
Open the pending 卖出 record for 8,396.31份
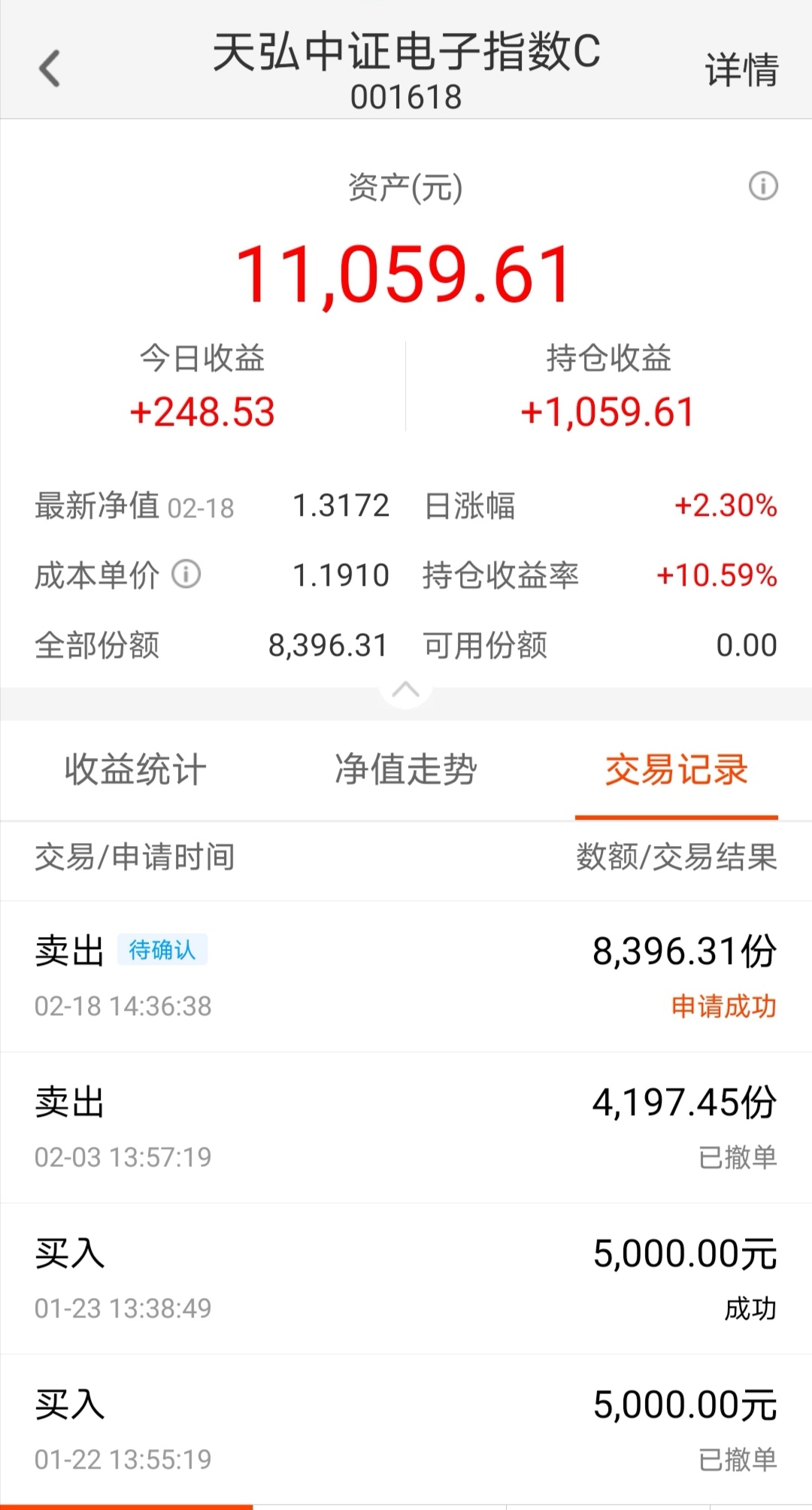[406, 977]
